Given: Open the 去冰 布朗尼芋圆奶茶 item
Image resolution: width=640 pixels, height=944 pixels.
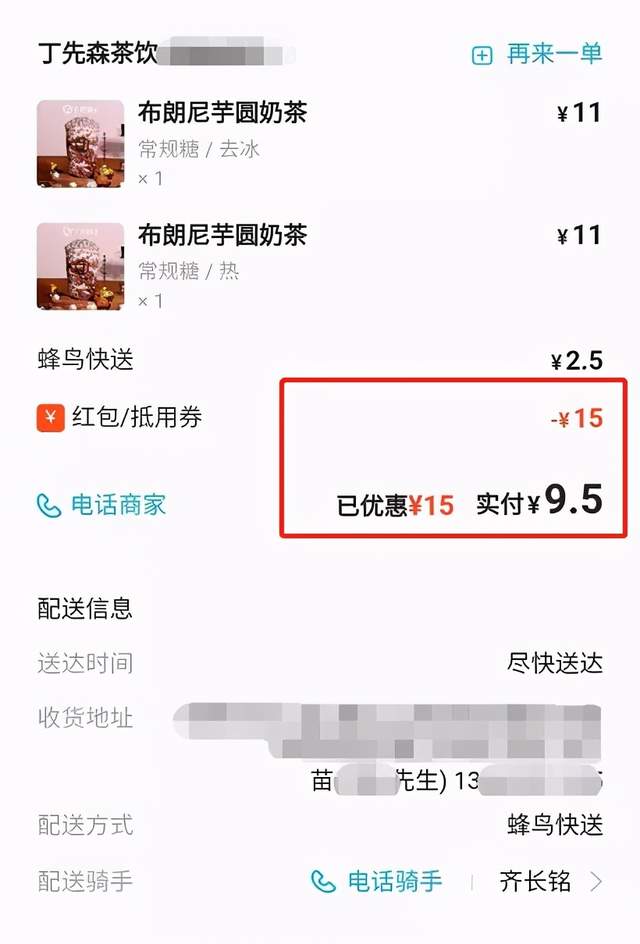Looking at the screenshot, I should pyautogui.click(x=222, y=113).
